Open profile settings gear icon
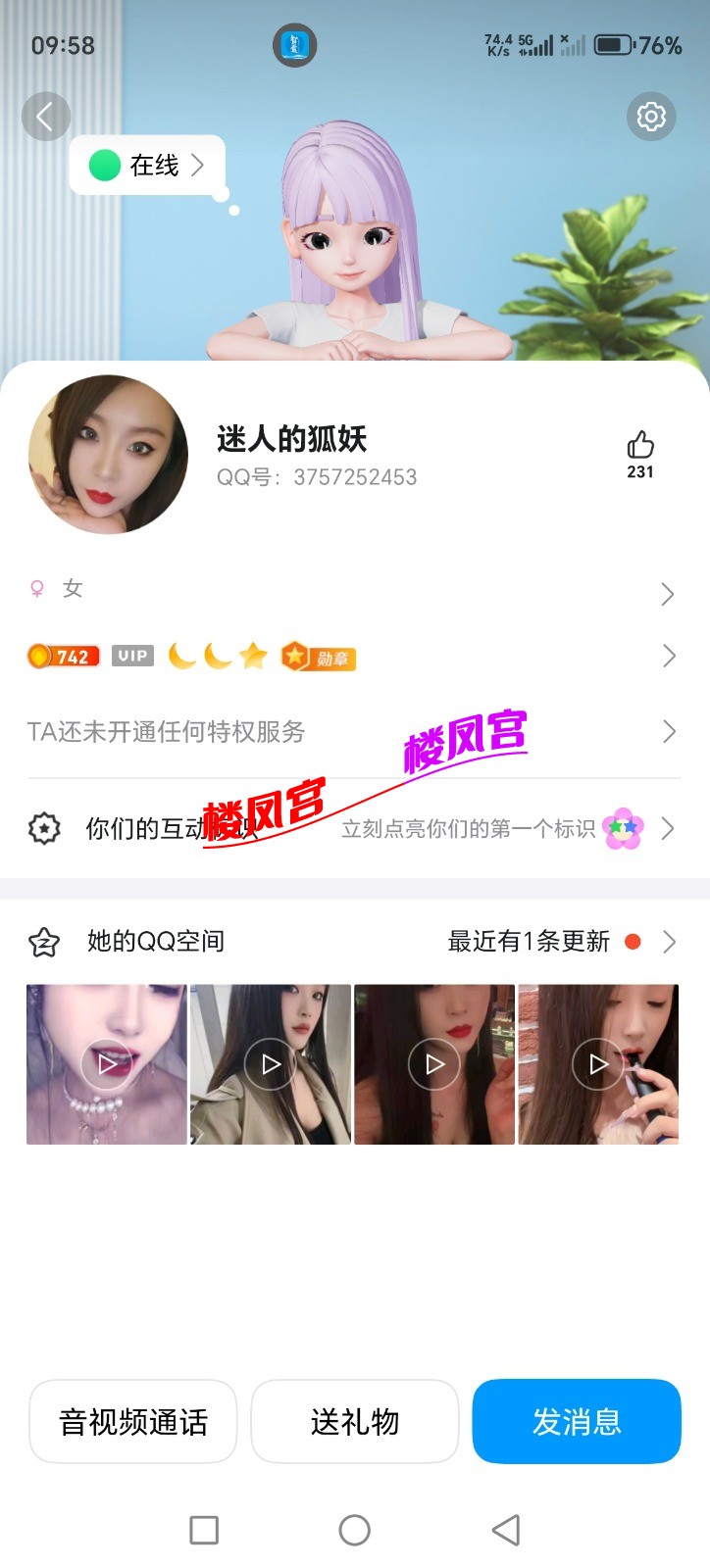The image size is (710, 1568). point(651,117)
